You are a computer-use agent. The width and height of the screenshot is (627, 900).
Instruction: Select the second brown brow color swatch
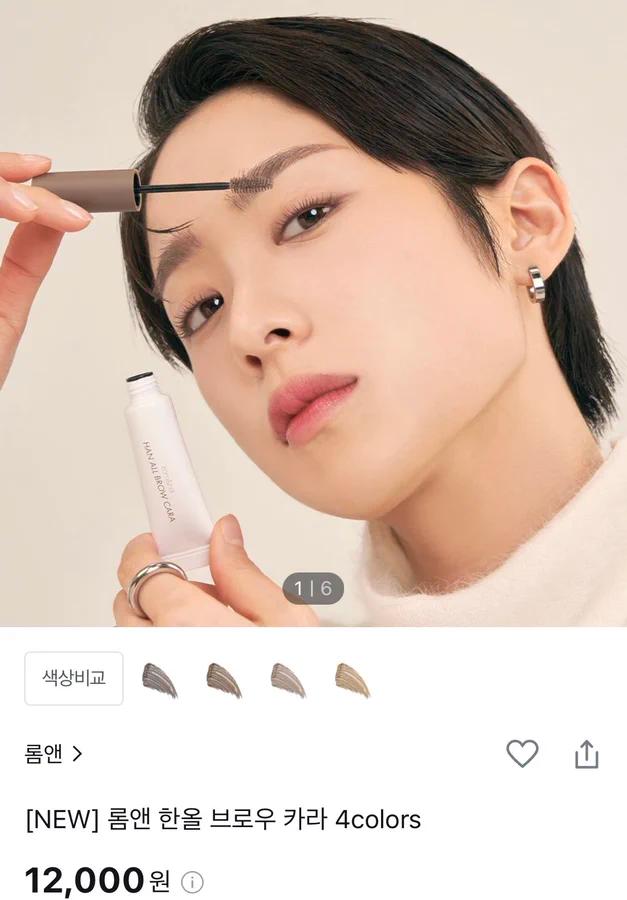(x=224, y=680)
